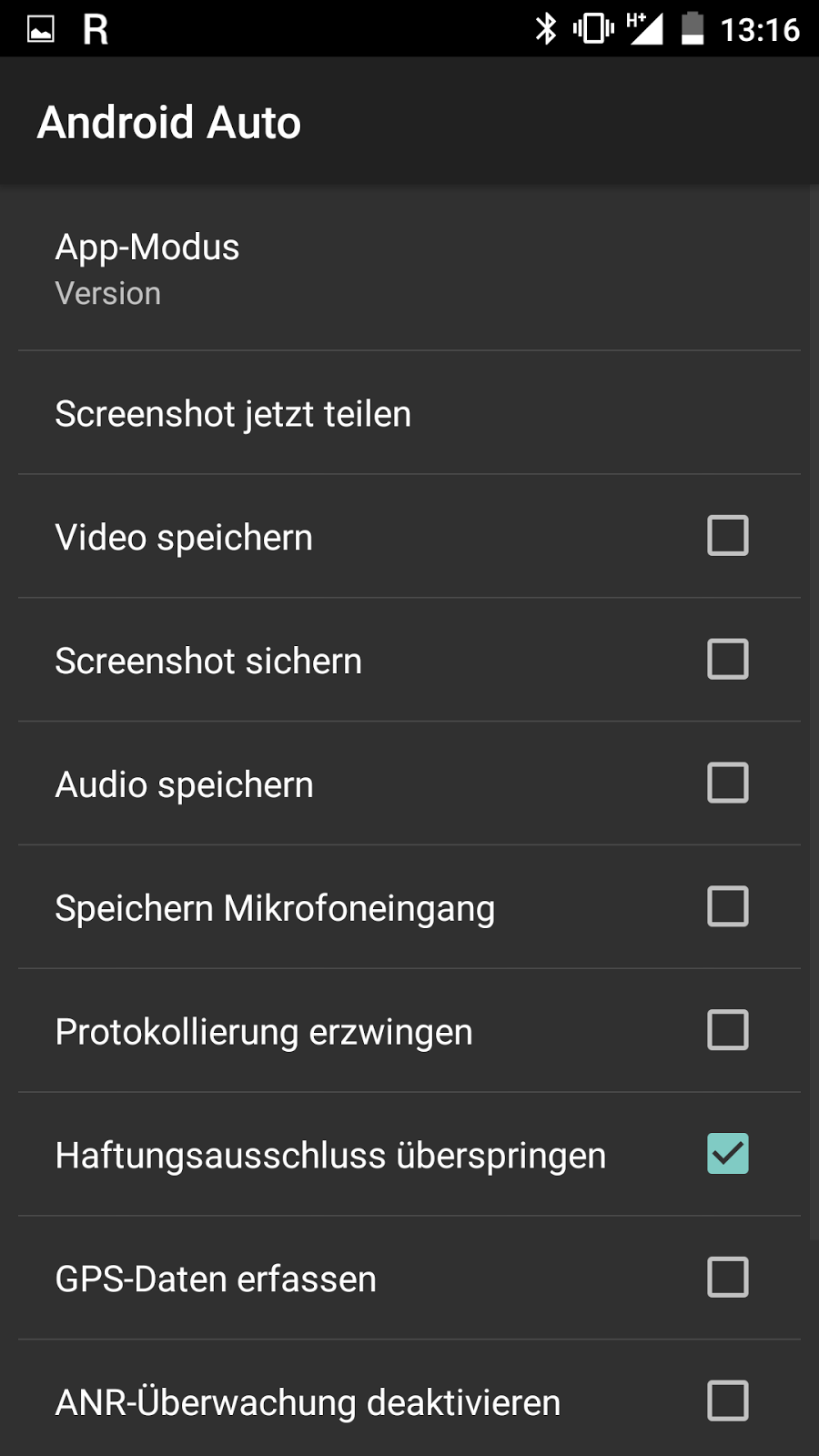Tap the H+ network signal icon

(639, 20)
